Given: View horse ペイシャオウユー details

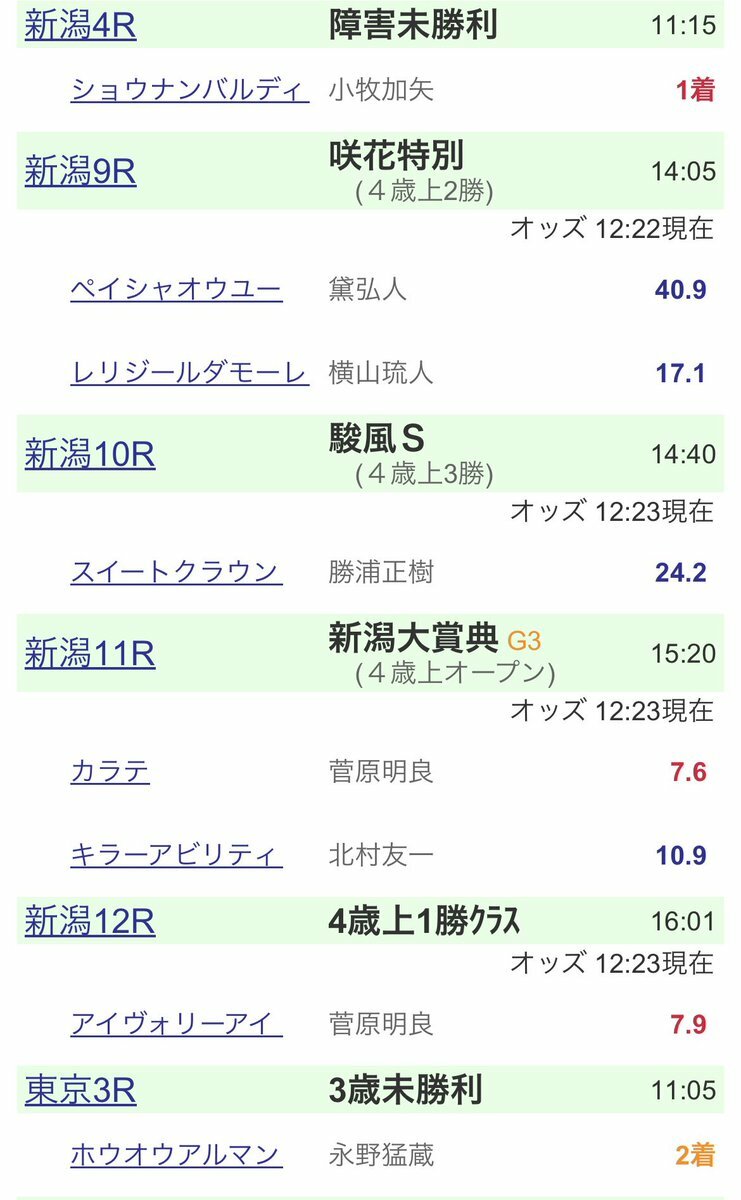Looking at the screenshot, I should coord(176,290).
